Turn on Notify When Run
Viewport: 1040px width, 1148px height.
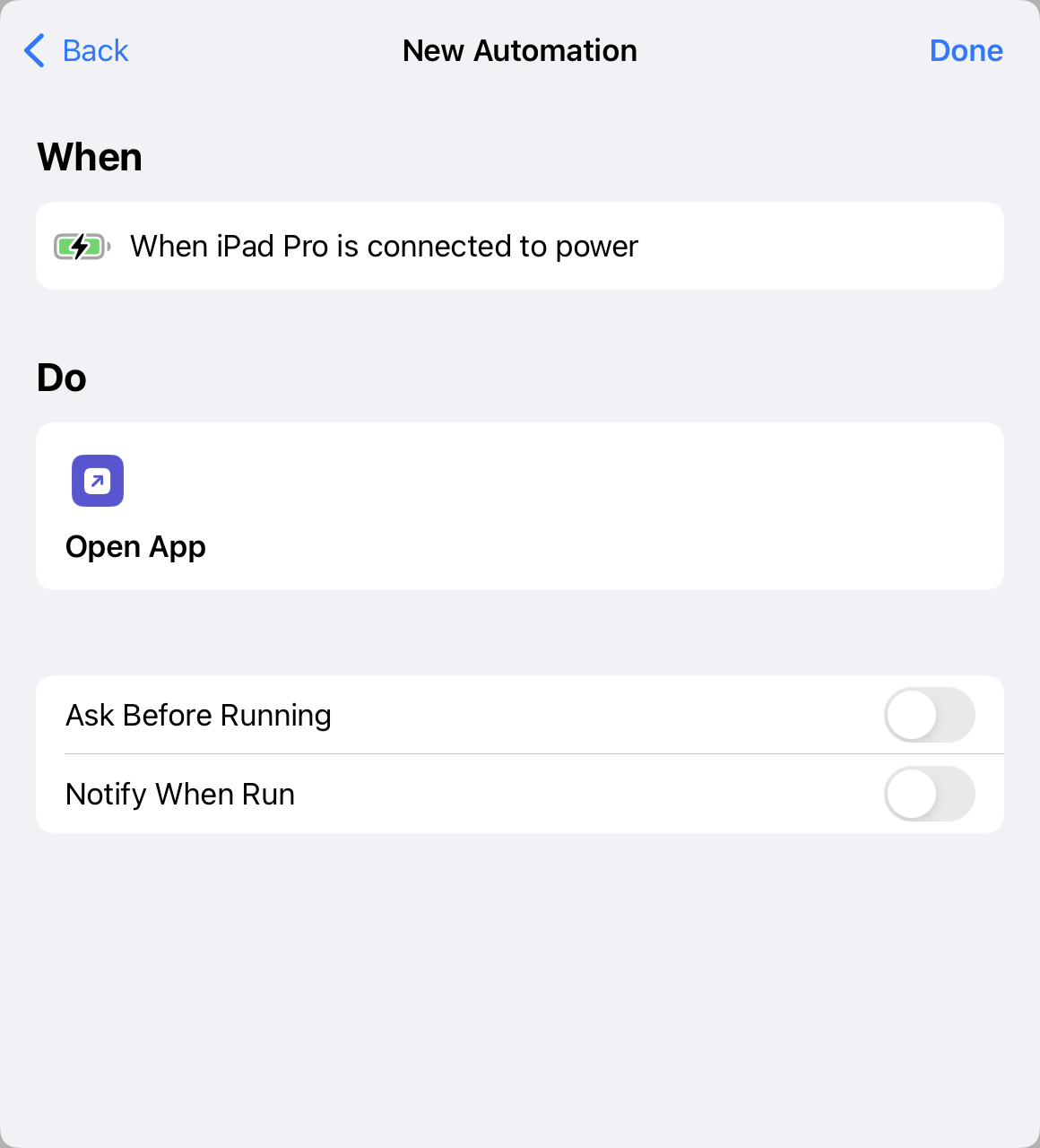pyautogui.click(x=929, y=794)
